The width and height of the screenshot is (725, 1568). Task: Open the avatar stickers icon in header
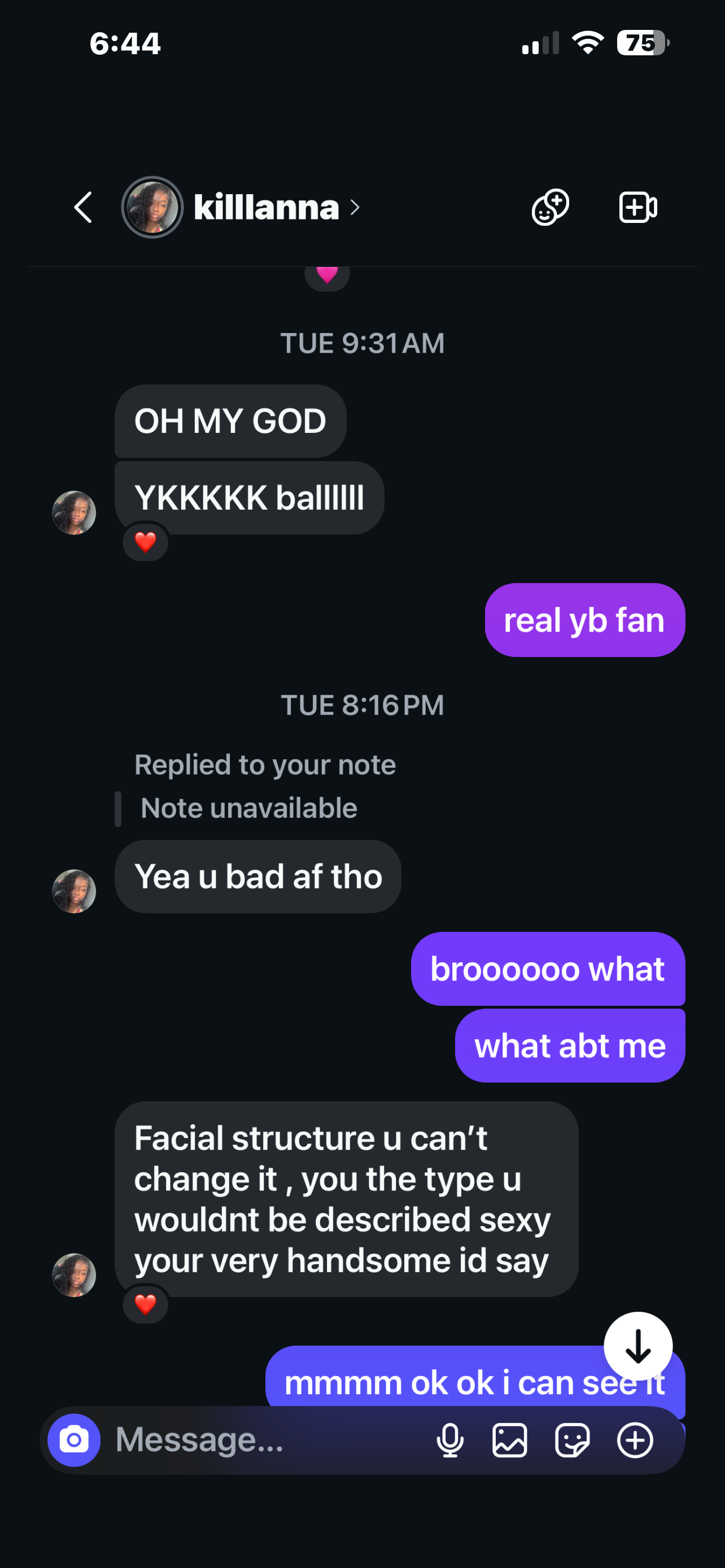tap(551, 208)
